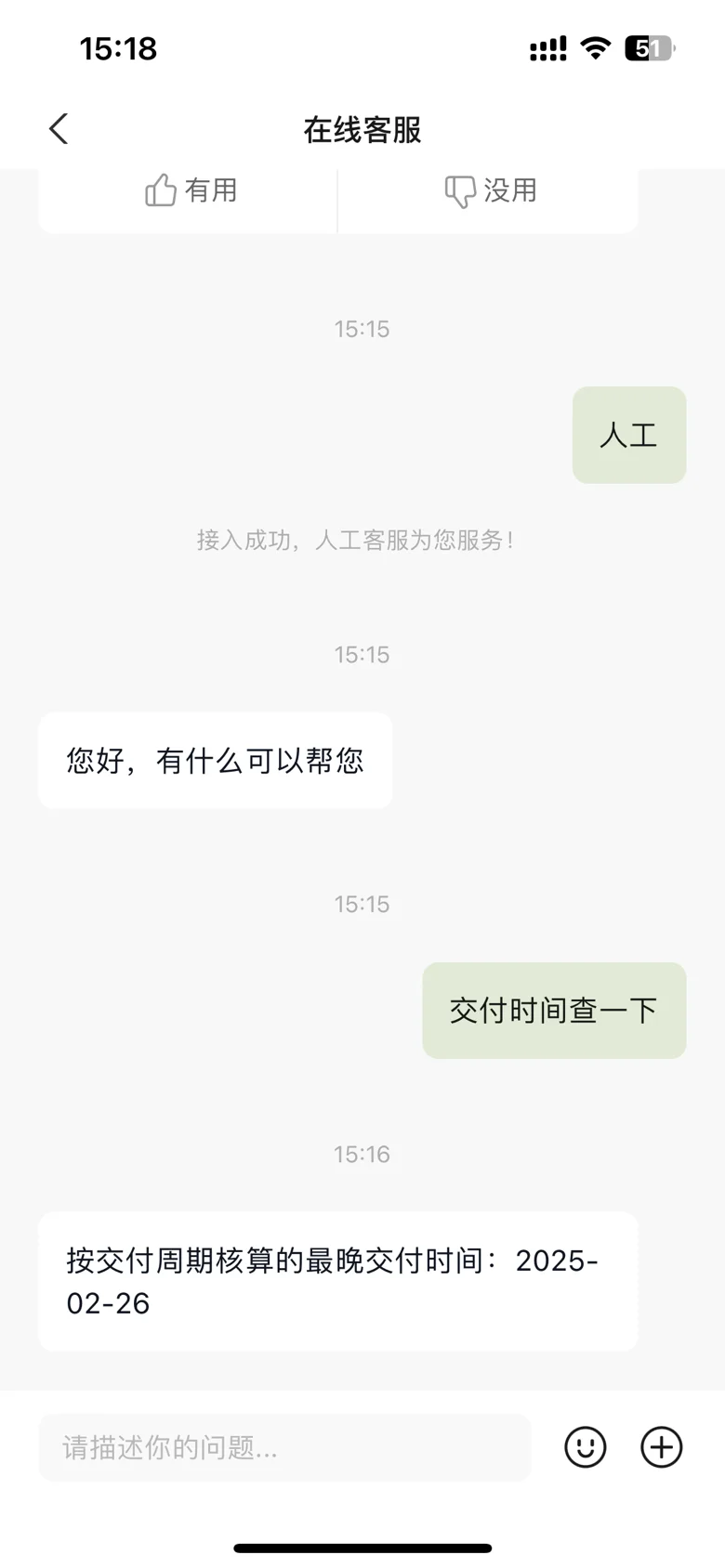Screen dimensions: 725x1568
Task: Go back from the 在线客服 chat
Action: point(59,129)
